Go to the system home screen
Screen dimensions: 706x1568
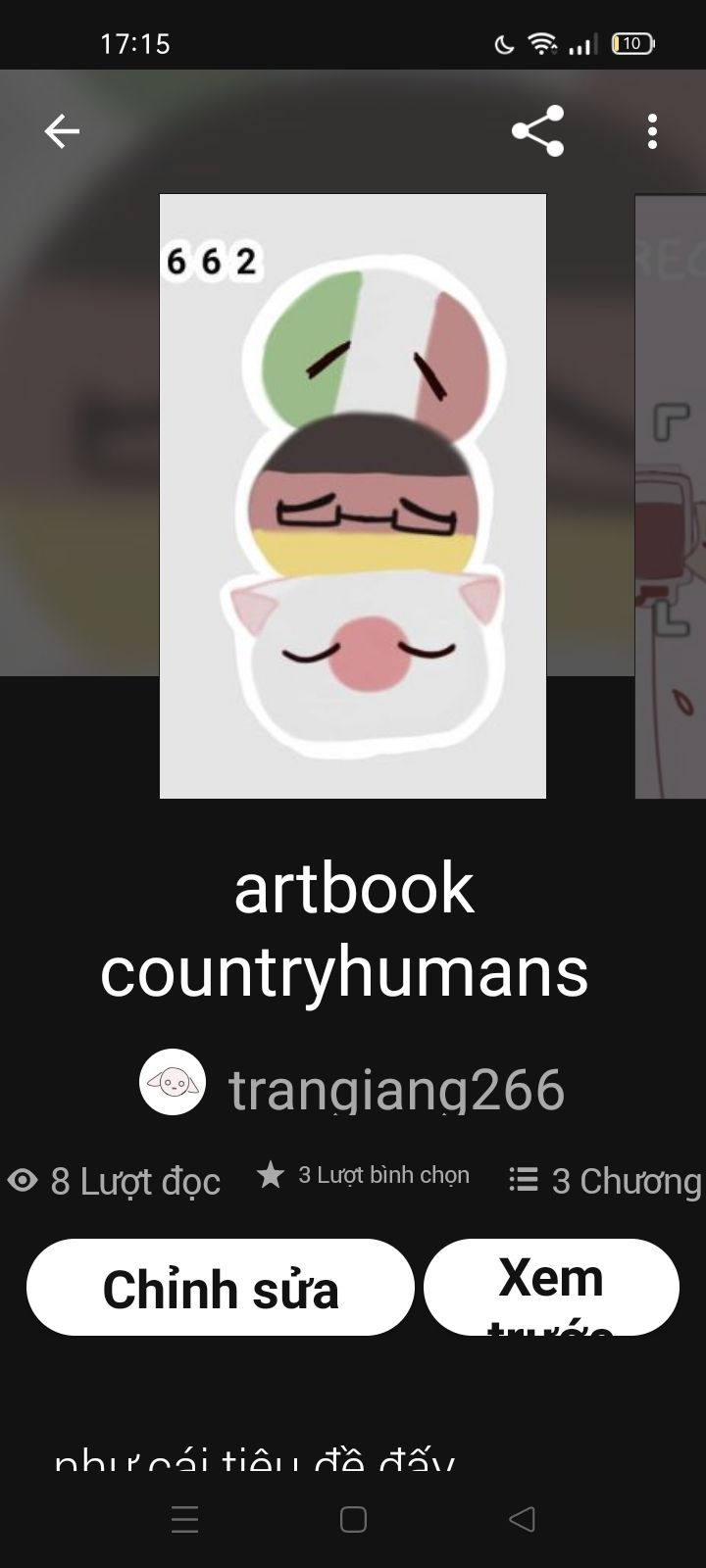[353, 1519]
